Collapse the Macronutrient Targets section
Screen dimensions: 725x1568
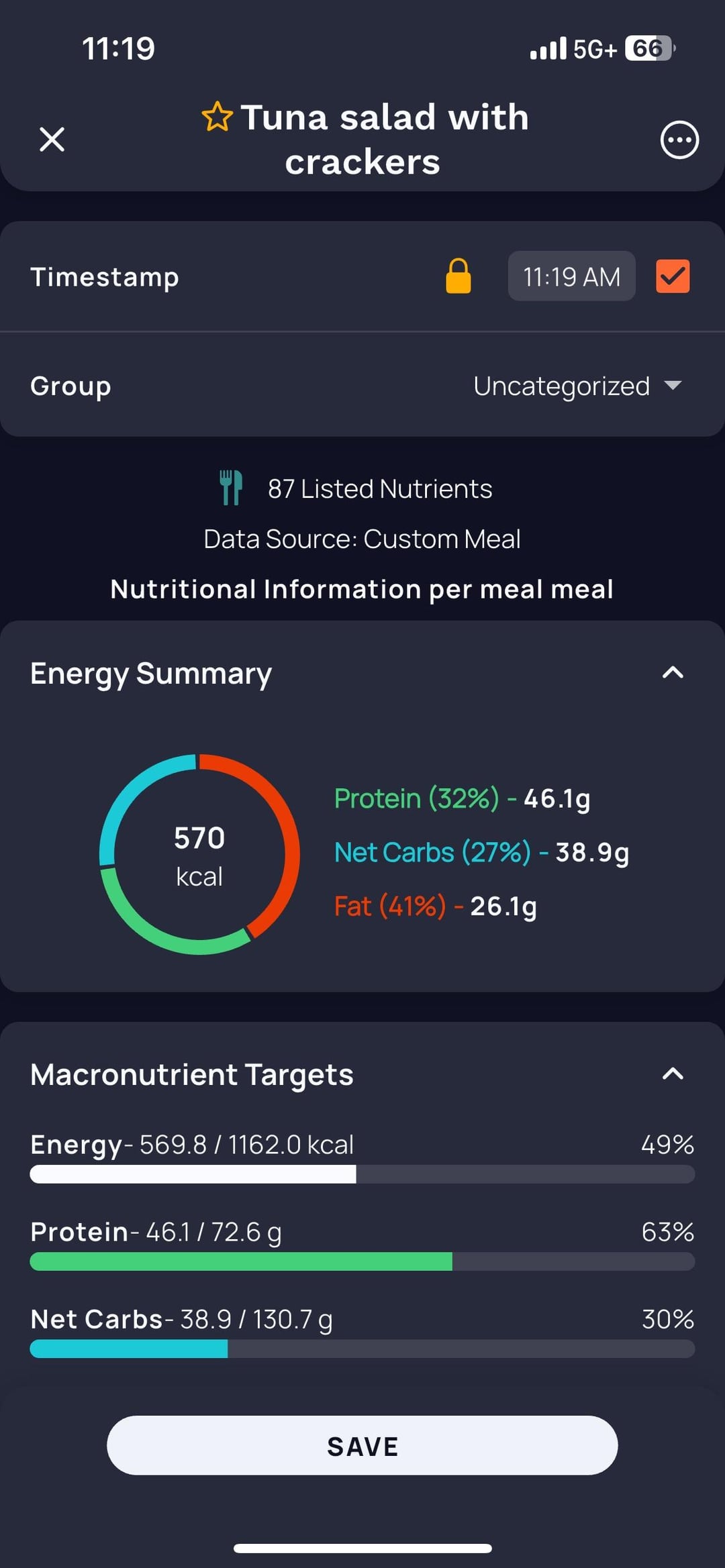pos(673,1074)
